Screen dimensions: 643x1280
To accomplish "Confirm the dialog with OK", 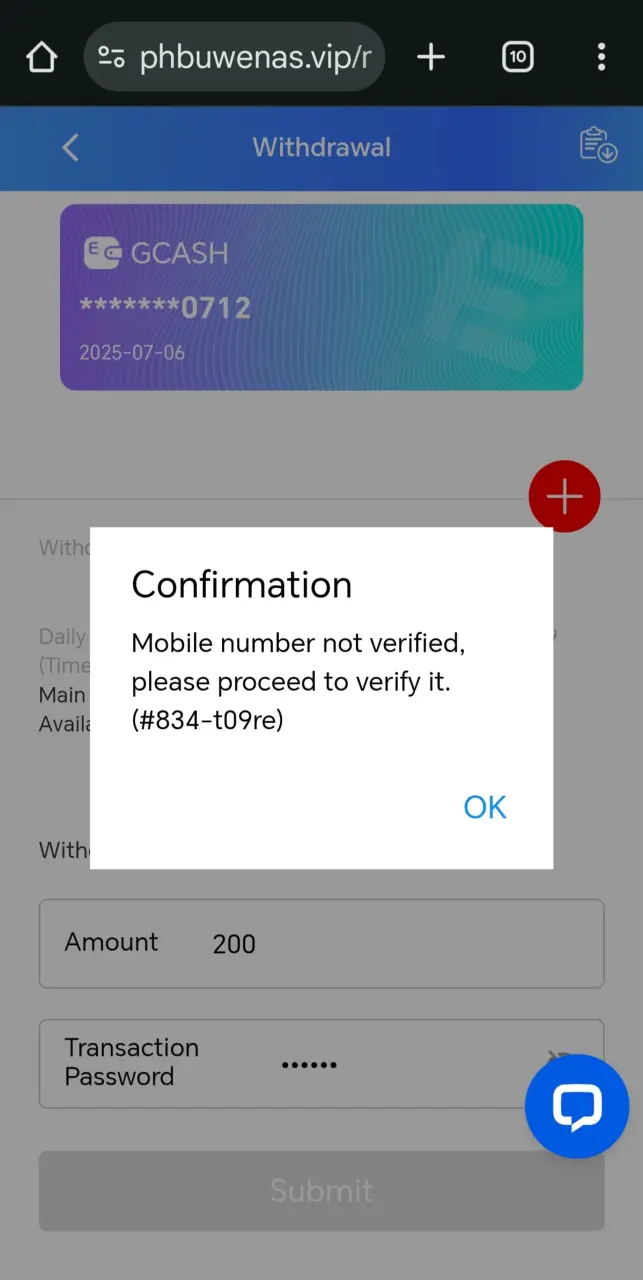I will (x=485, y=807).
